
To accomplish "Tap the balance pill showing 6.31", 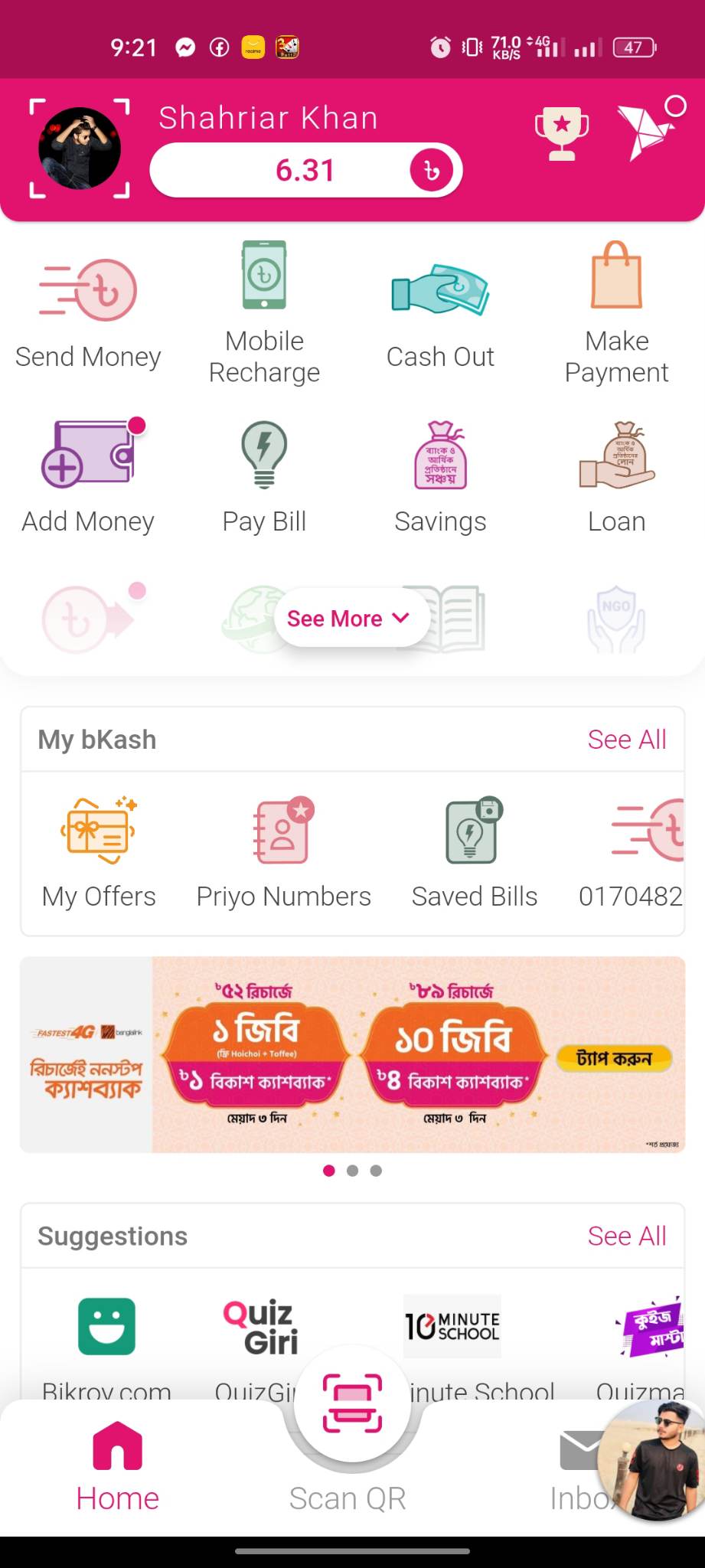I will (306, 170).
